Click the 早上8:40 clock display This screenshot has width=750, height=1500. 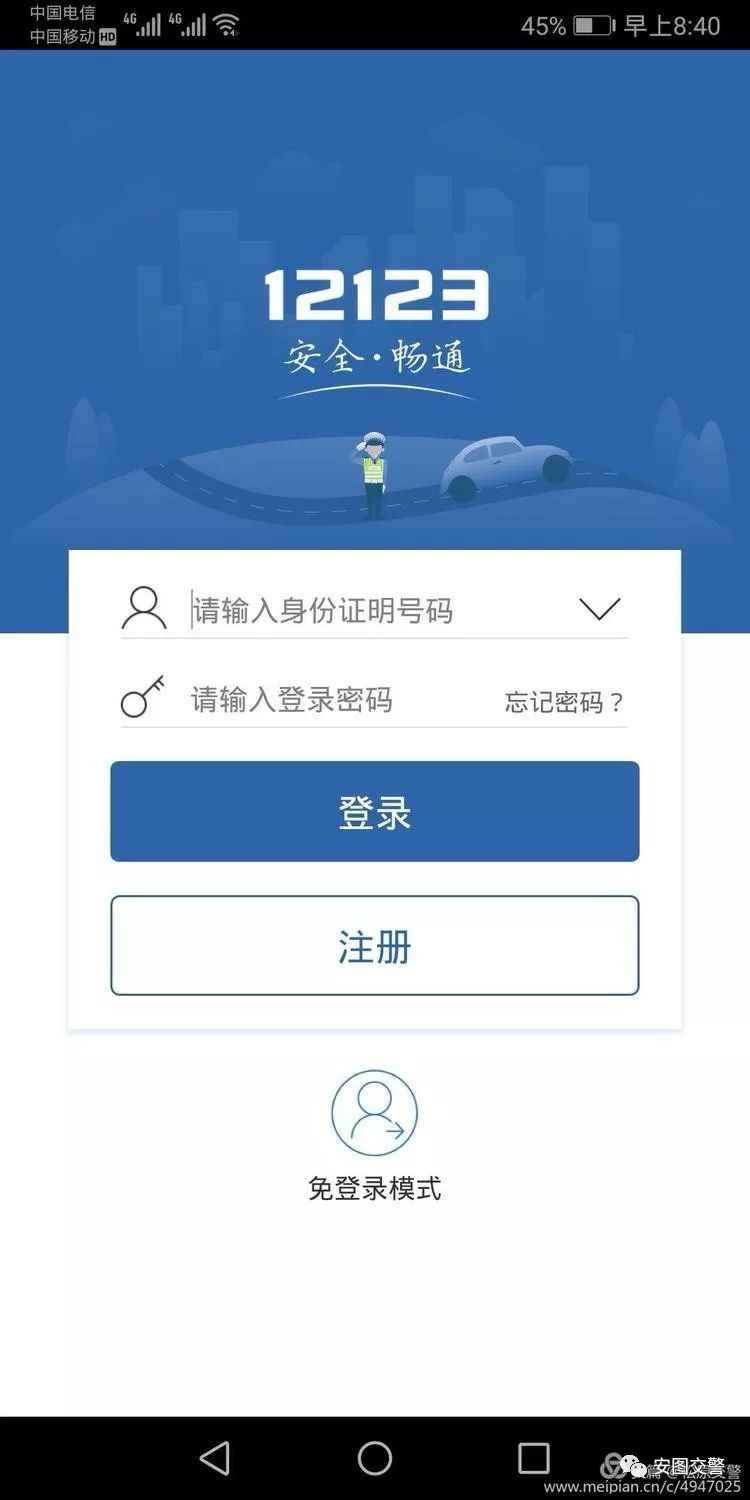tap(675, 26)
